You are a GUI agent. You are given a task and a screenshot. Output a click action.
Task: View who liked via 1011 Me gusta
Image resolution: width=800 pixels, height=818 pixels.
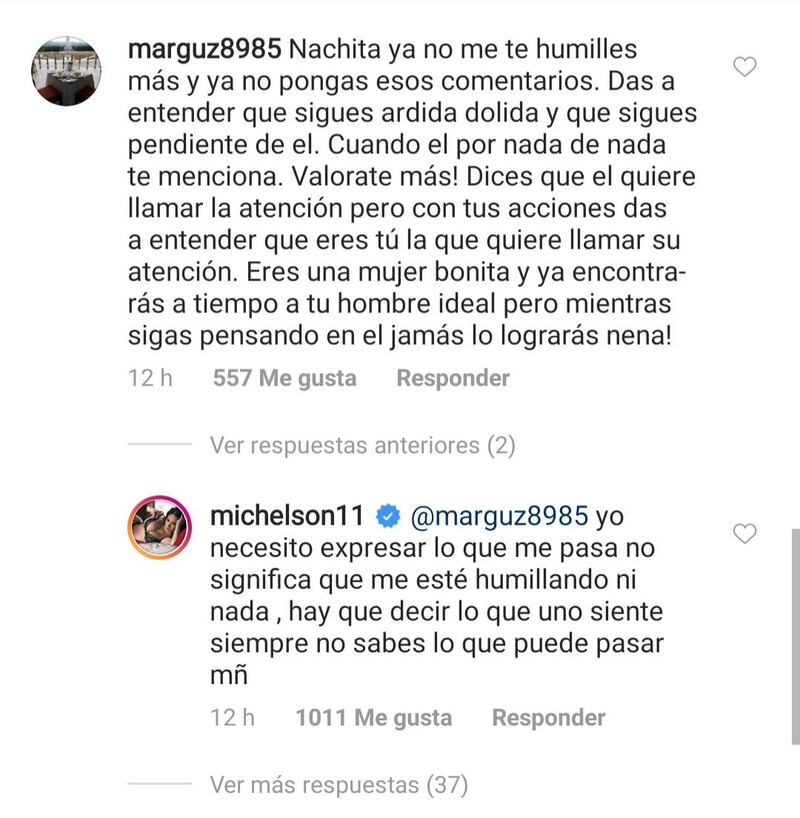click(x=373, y=718)
